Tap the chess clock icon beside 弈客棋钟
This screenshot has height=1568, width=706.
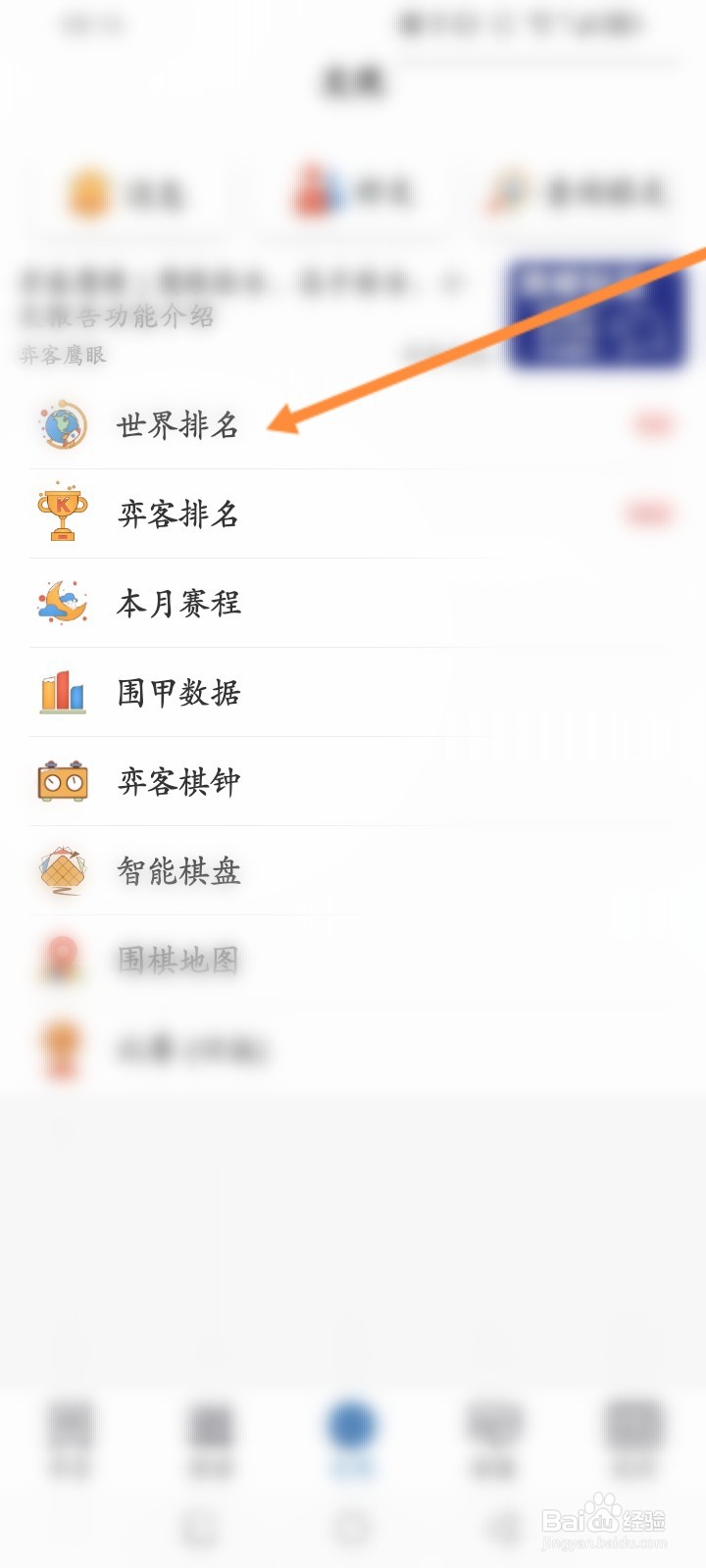(62, 781)
